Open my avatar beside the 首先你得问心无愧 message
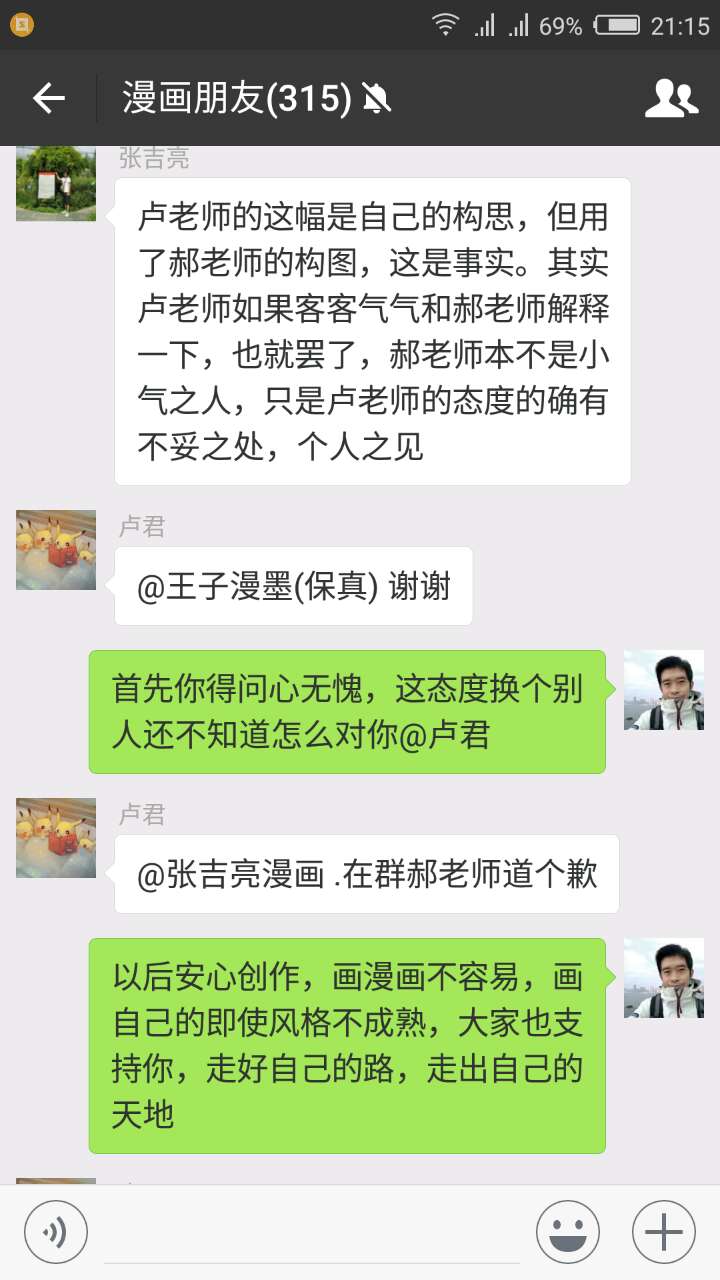The width and height of the screenshot is (720, 1280). click(663, 690)
